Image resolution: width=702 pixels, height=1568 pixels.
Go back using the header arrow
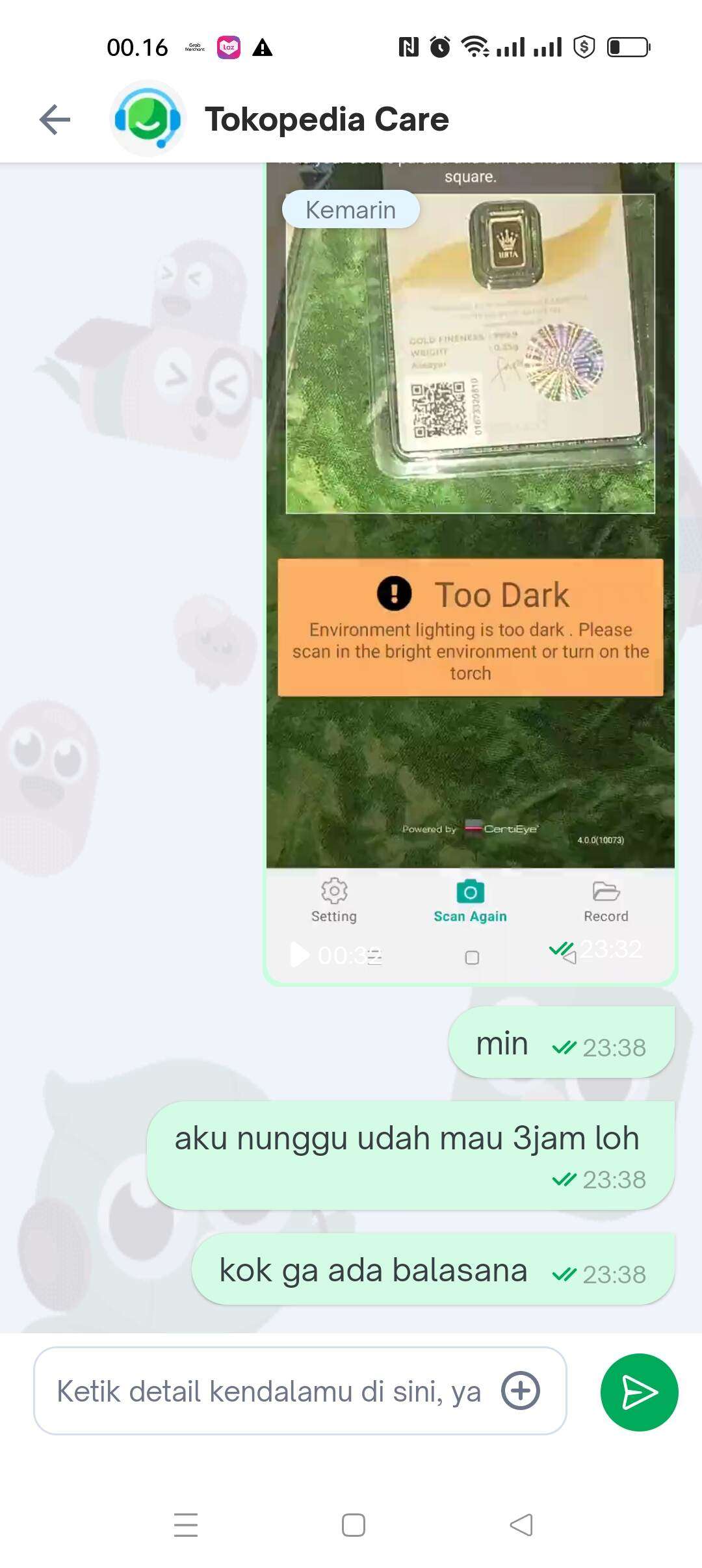tap(55, 120)
